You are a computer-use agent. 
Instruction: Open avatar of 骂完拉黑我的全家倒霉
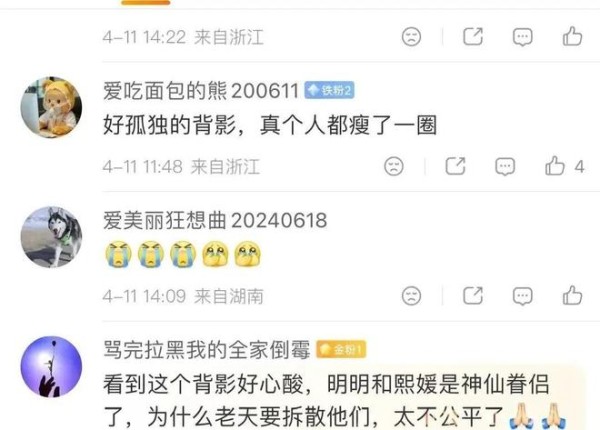point(51,366)
